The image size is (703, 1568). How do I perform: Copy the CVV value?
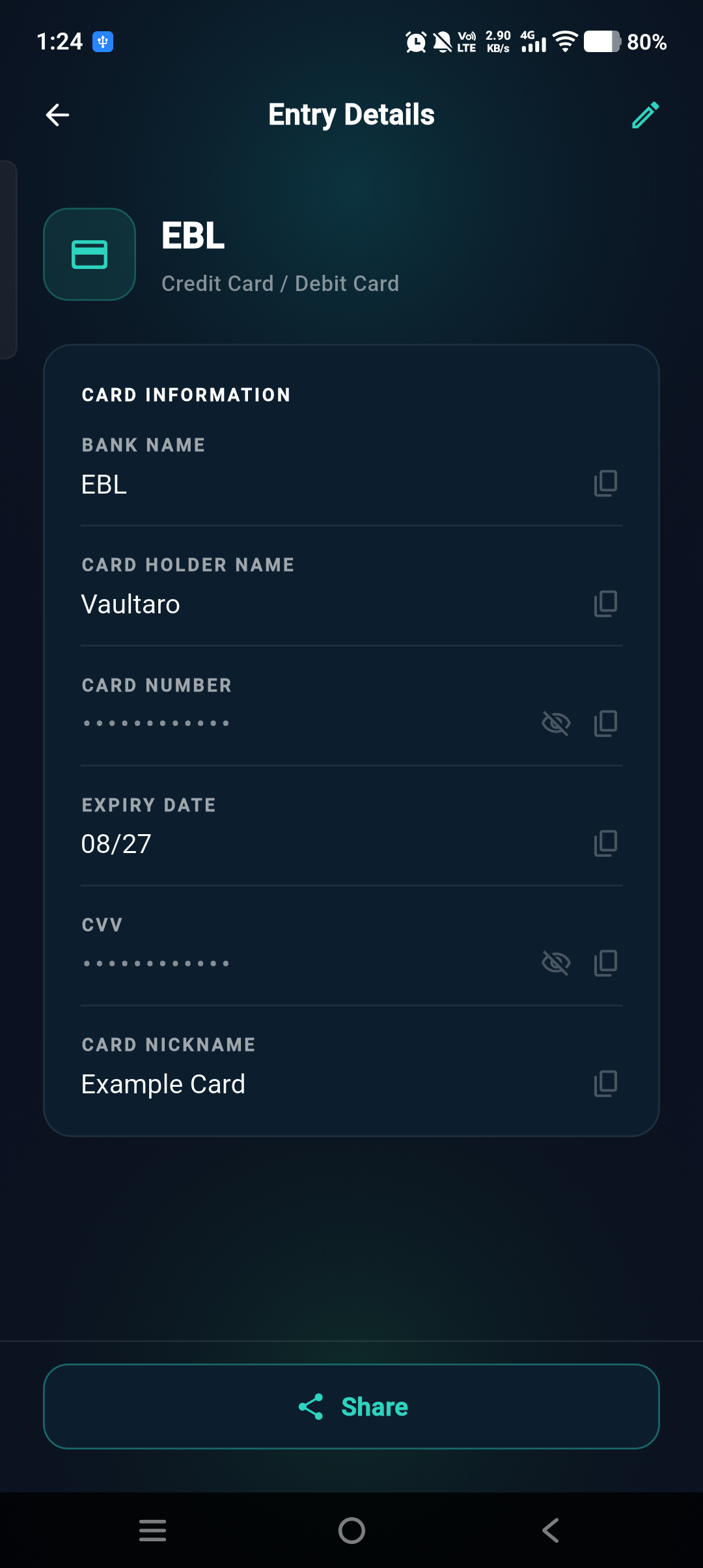606,962
